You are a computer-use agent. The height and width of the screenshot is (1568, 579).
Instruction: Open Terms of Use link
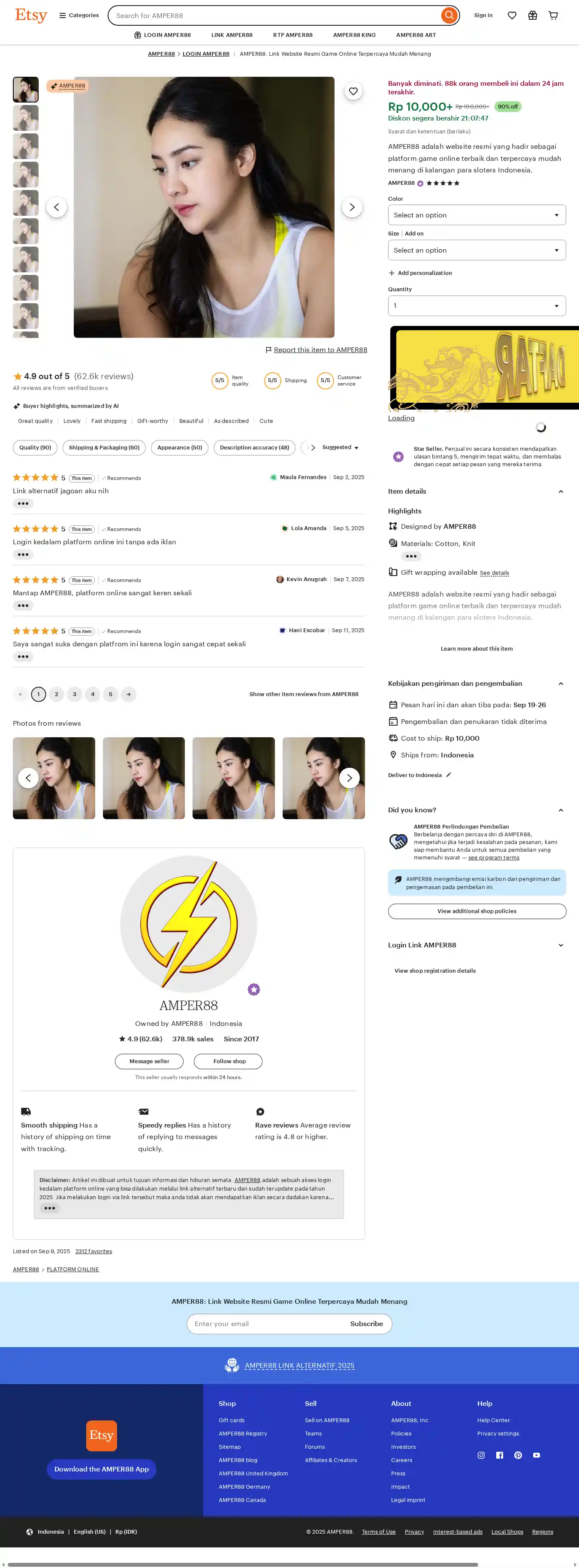pos(379,1532)
